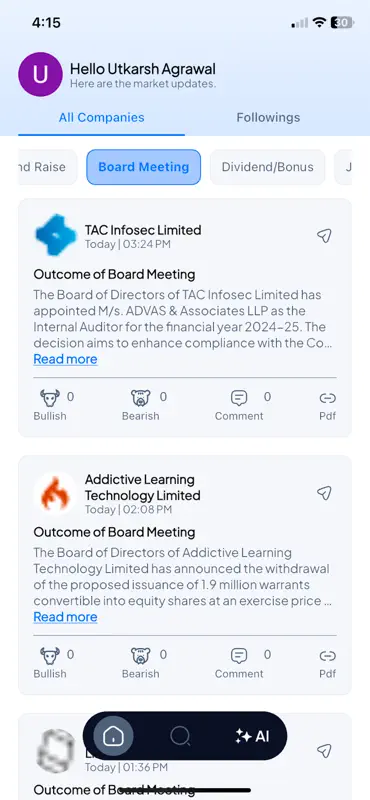Screen dimensions: 370x800
Task: Share the Addictive Learning Technology update
Action: point(324,493)
